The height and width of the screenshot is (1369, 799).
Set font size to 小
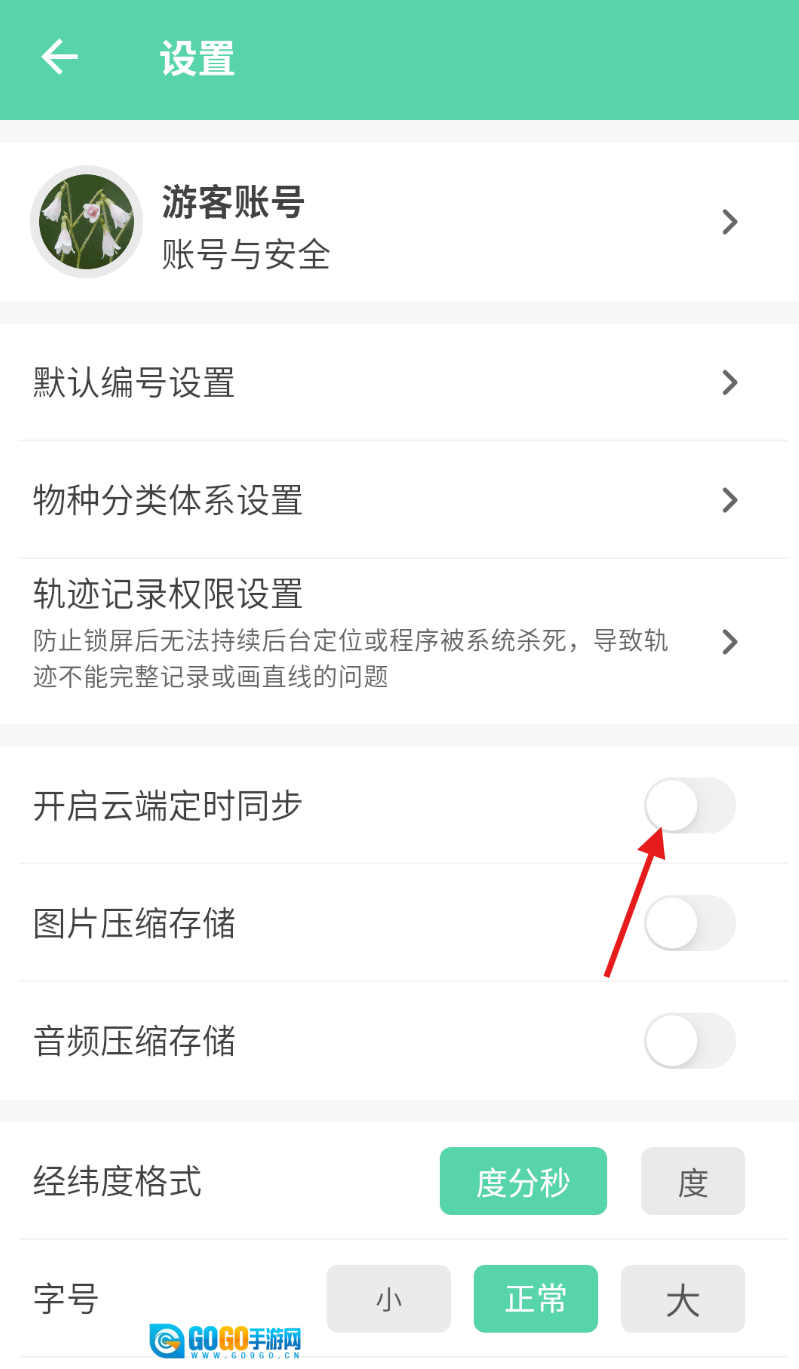coord(388,1299)
